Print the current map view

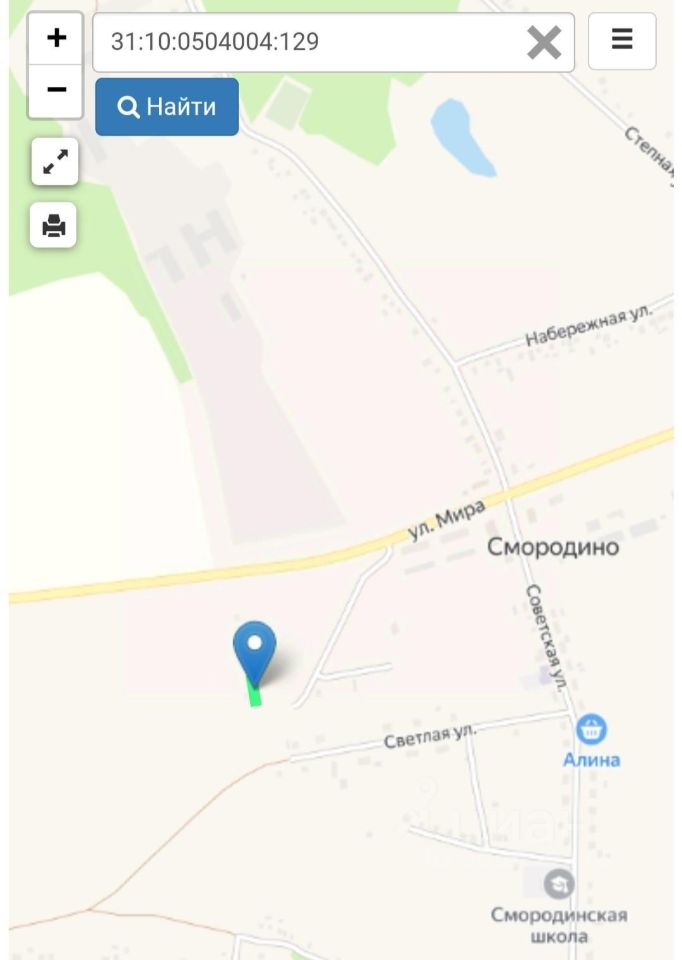pyautogui.click(x=54, y=227)
